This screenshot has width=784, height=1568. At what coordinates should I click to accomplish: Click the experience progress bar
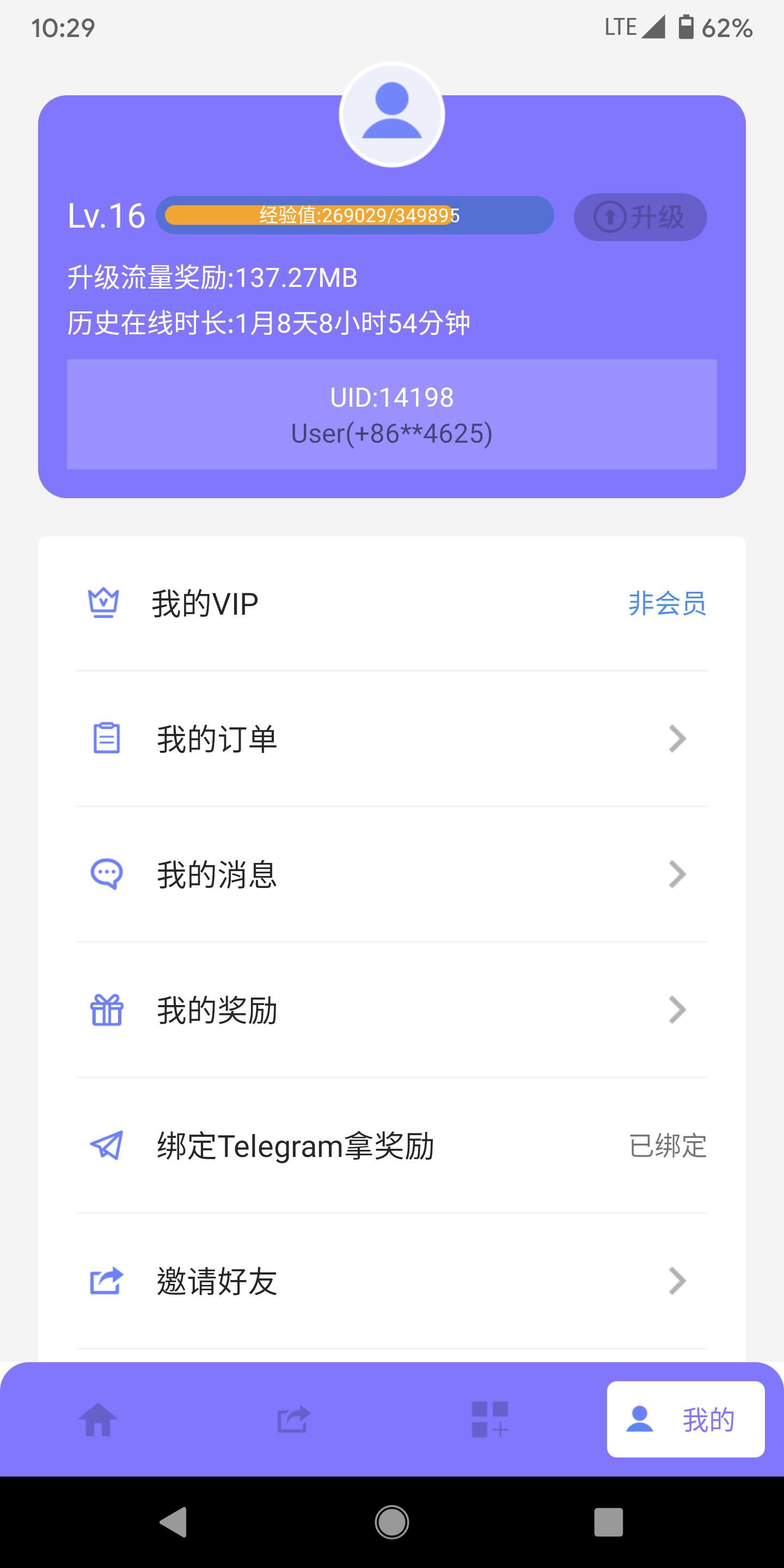pyautogui.click(x=356, y=215)
